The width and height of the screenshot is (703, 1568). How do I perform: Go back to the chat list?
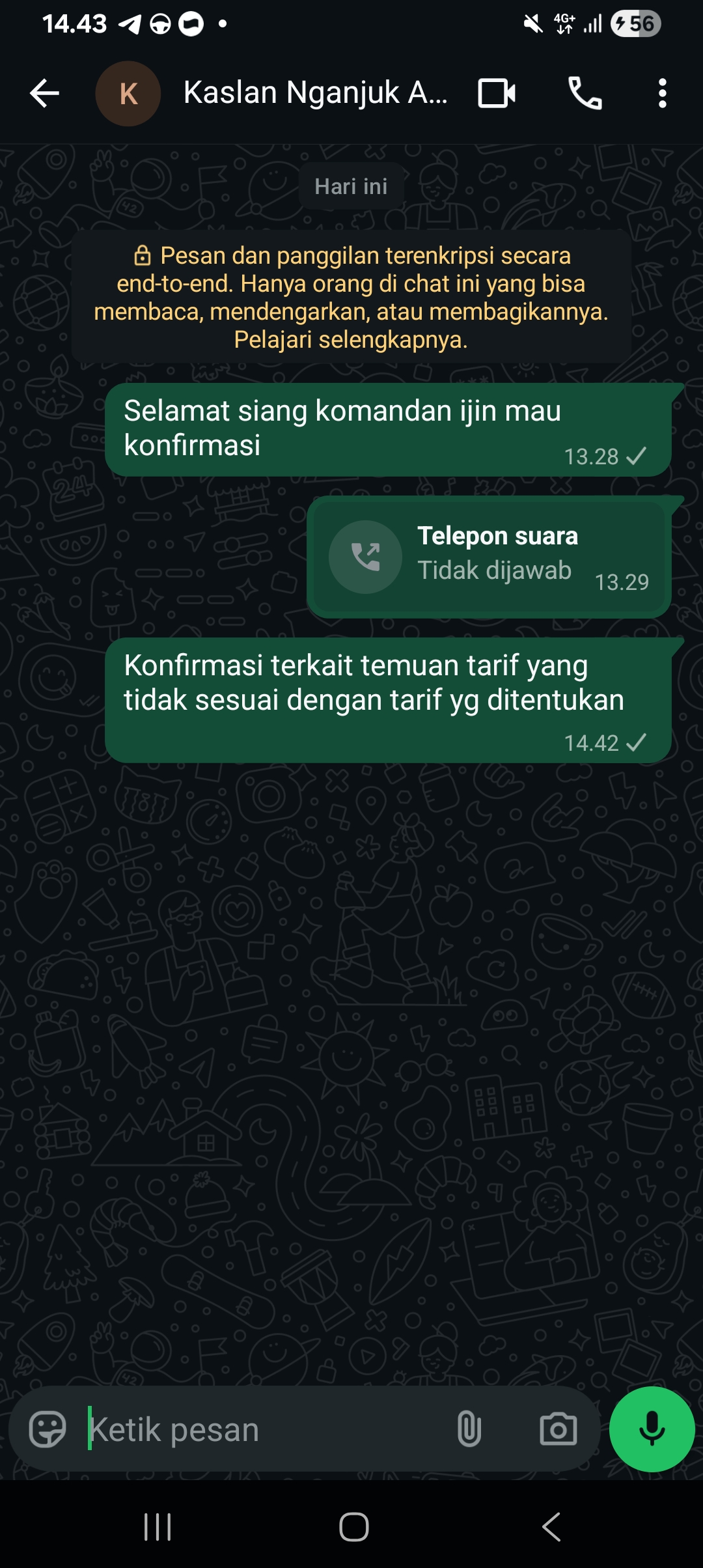point(44,94)
